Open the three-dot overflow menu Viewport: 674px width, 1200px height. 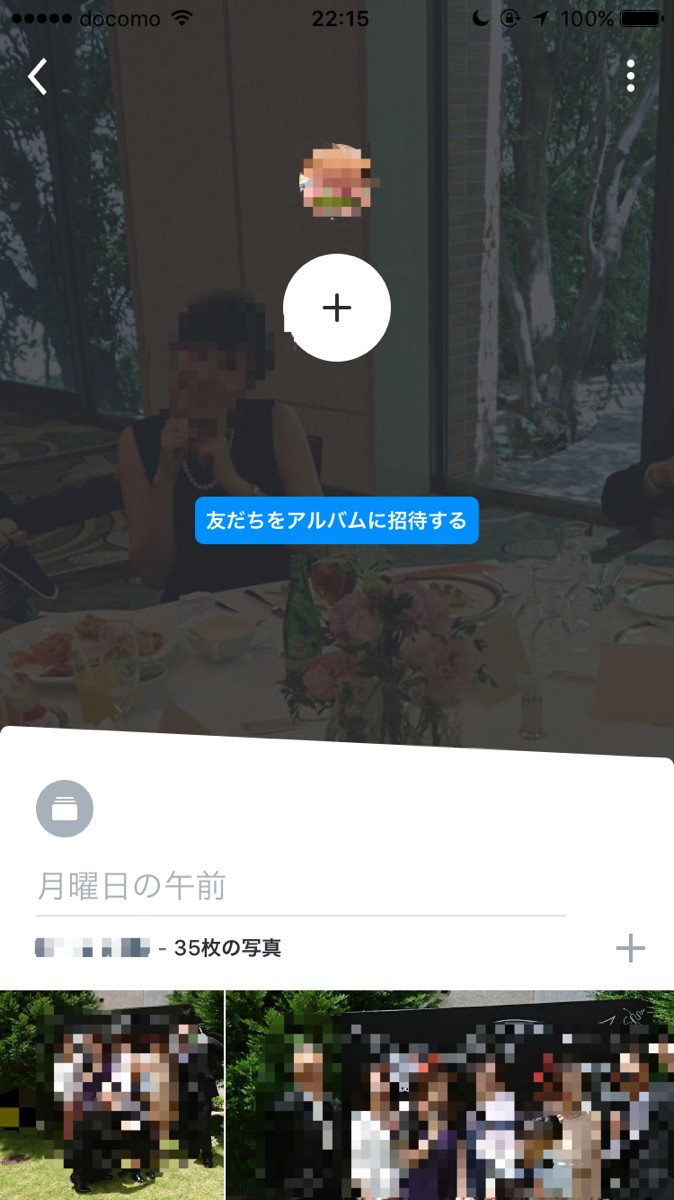(x=630, y=77)
